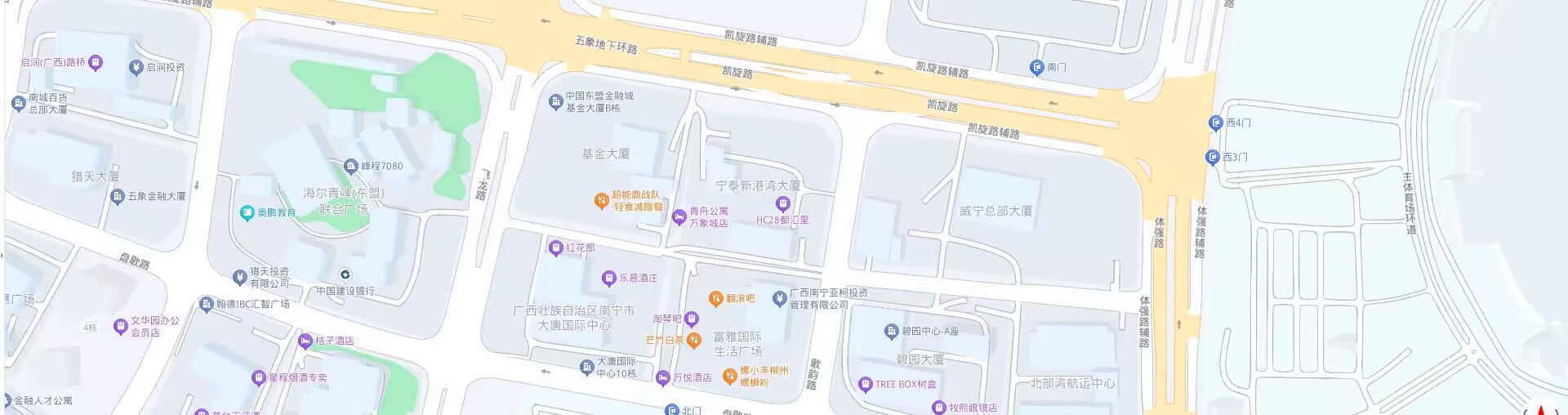Select the 螺小丰柳州螺蛳粉 restaurant marker
Screen dimensions: 1568x415
click(729, 376)
